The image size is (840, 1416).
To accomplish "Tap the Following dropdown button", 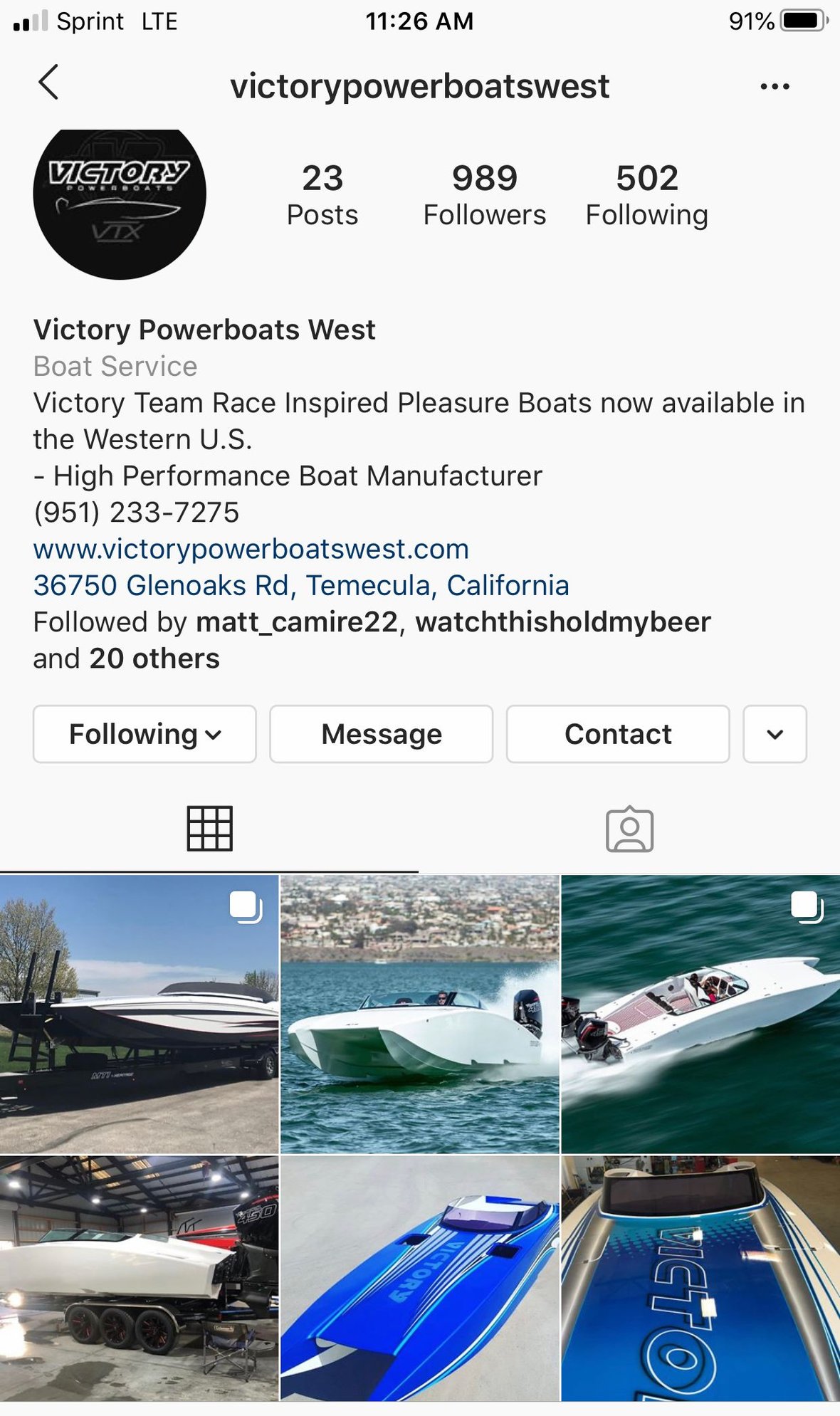I will click(x=145, y=734).
